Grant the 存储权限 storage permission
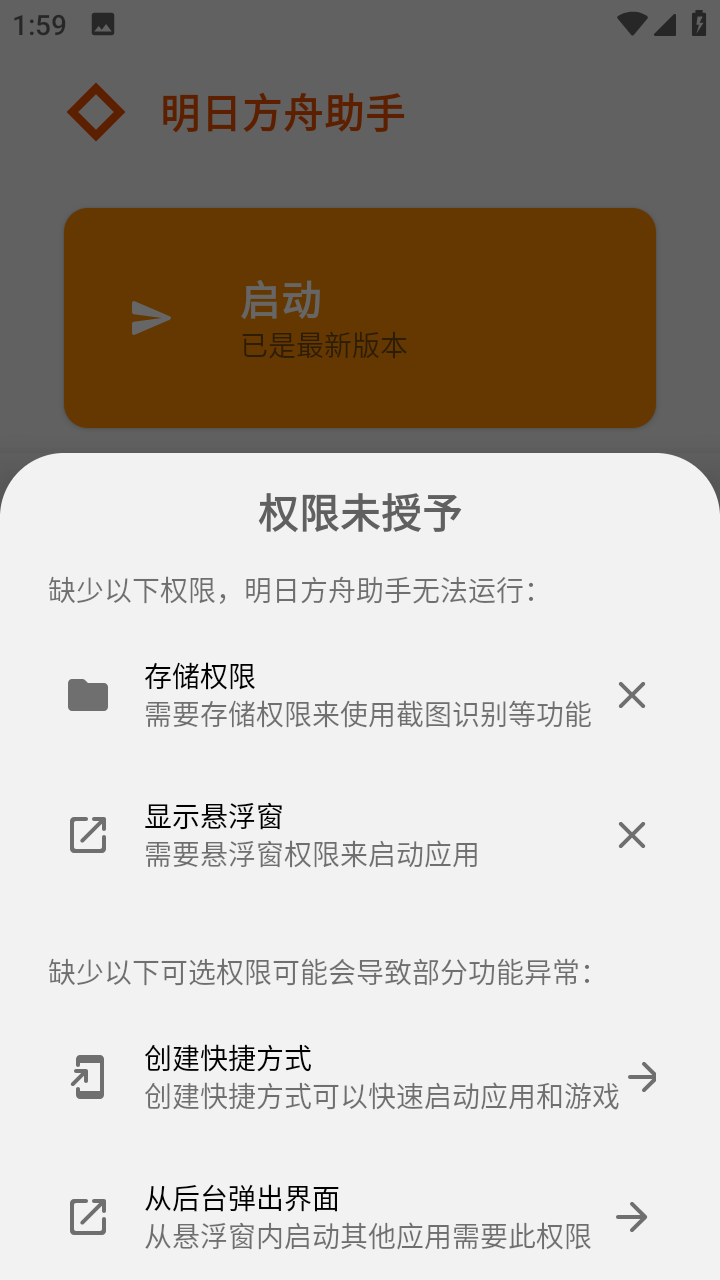 pyautogui.click(x=360, y=695)
